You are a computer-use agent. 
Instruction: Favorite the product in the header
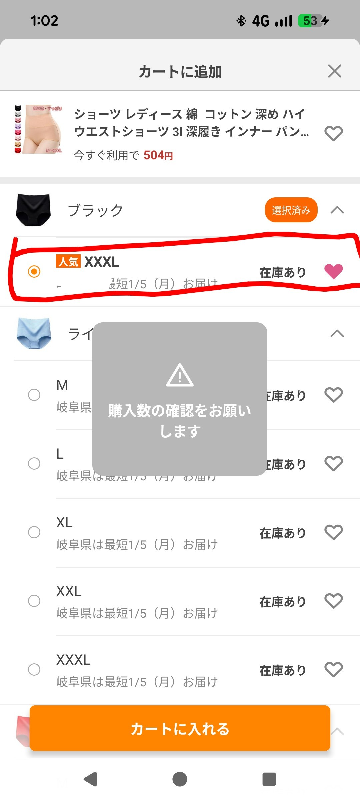[x=333, y=134]
